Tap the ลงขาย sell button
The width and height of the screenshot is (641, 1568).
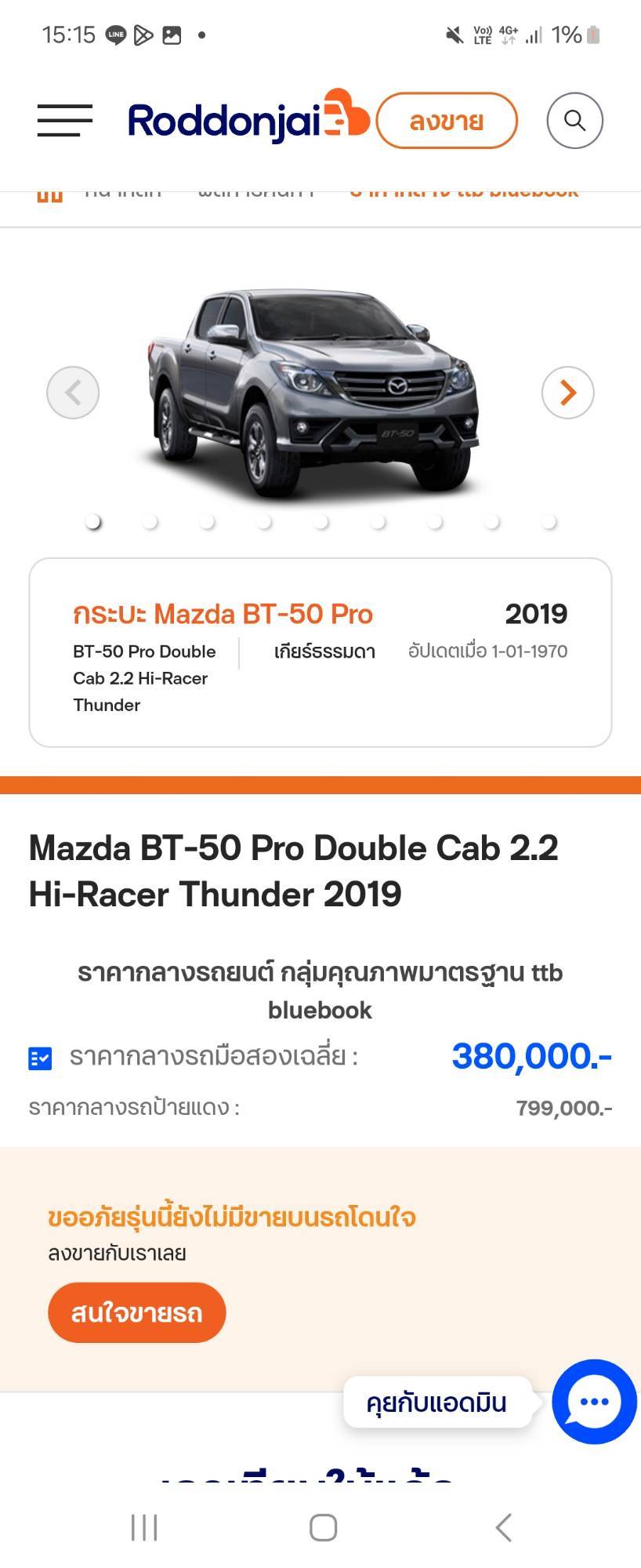pos(447,121)
